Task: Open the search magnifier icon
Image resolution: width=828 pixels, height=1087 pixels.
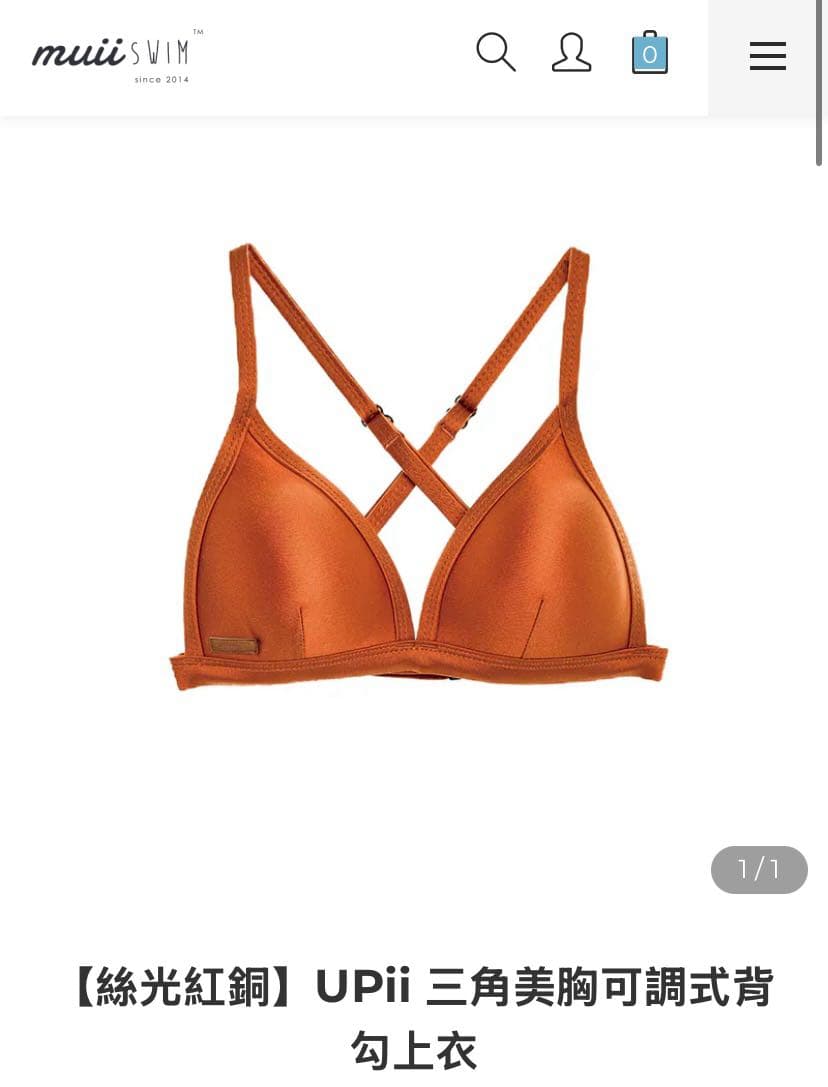Action: point(495,52)
